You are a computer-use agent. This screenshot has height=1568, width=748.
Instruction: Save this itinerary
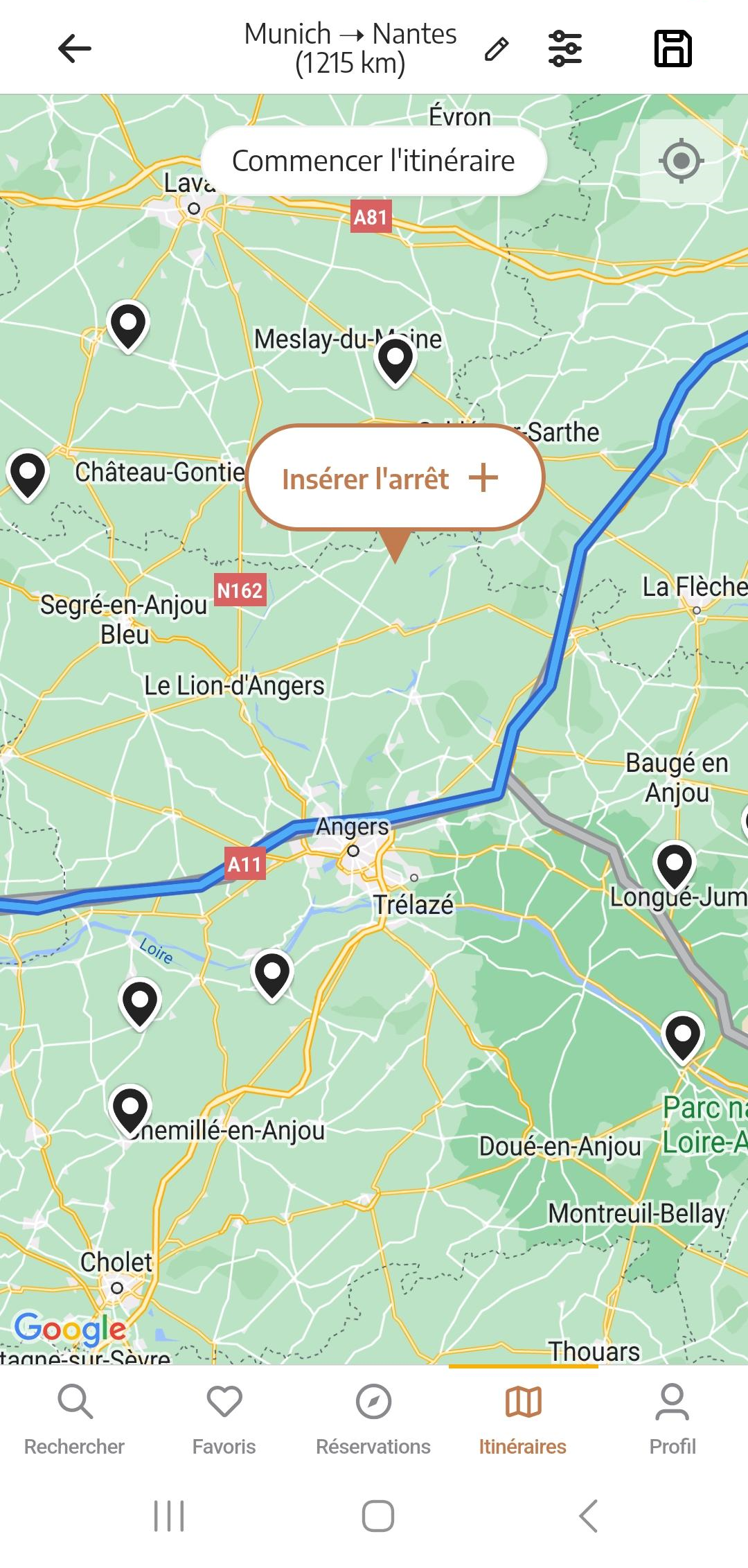pos(673,49)
